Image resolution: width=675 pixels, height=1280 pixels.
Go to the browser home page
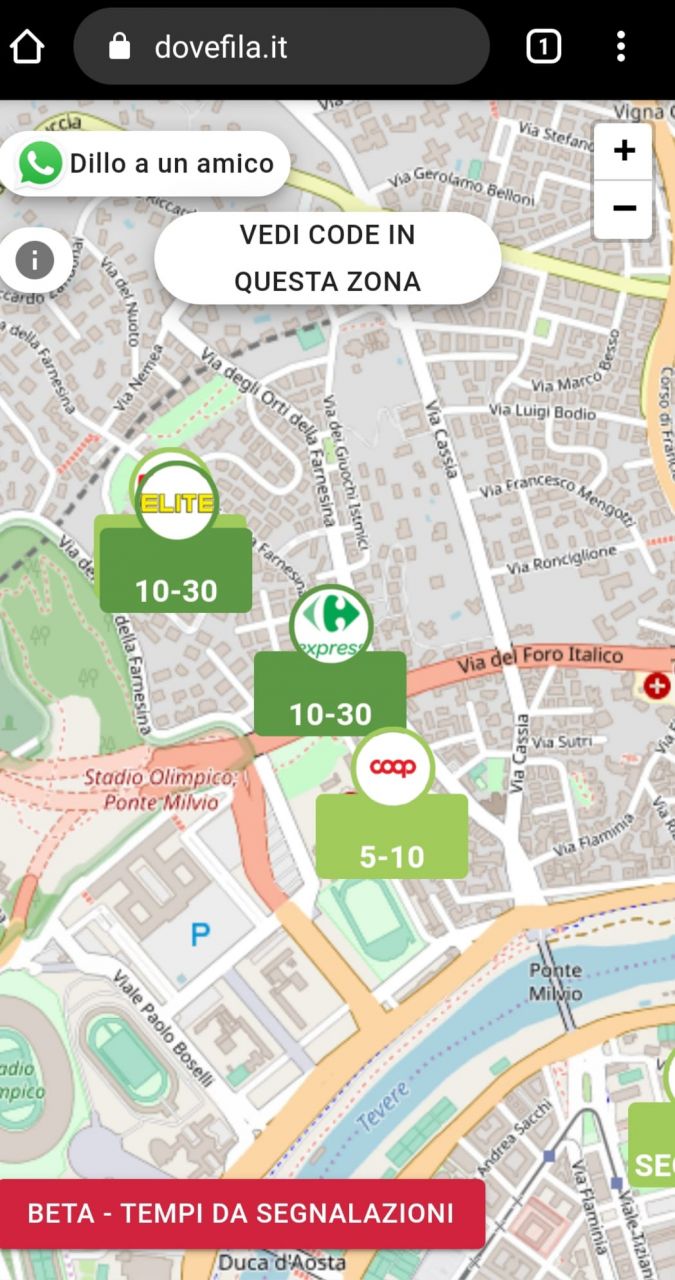pyautogui.click(x=27, y=46)
